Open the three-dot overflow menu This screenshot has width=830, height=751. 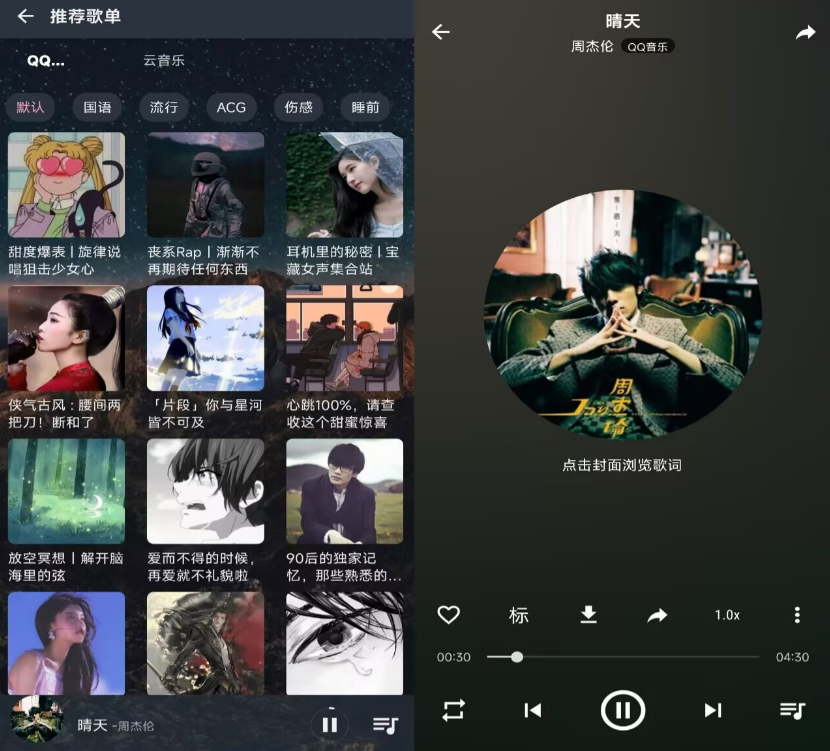click(796, 615)
